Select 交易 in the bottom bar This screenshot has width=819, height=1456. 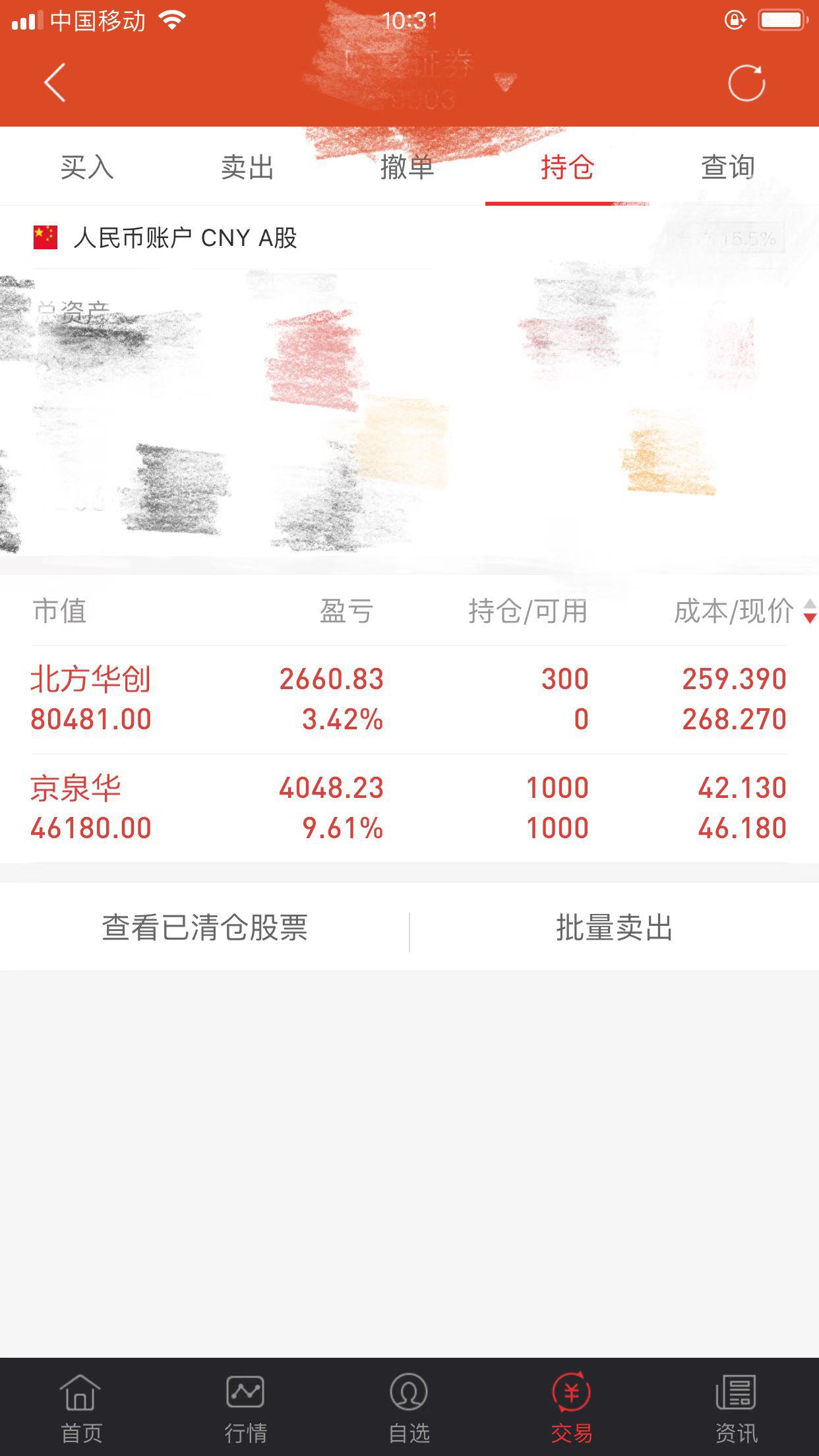pos(572,1407)
